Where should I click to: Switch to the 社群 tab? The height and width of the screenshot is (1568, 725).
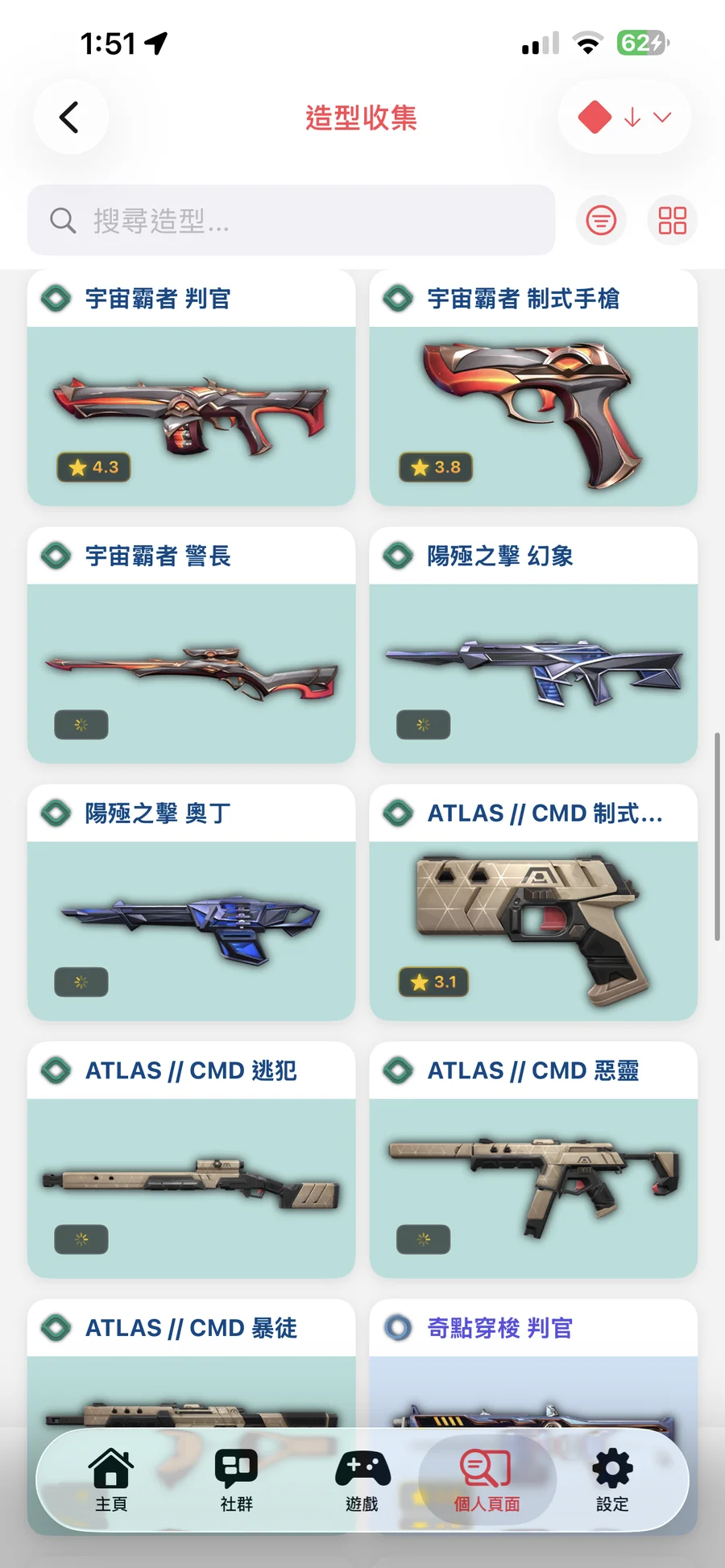(236, 1480)
